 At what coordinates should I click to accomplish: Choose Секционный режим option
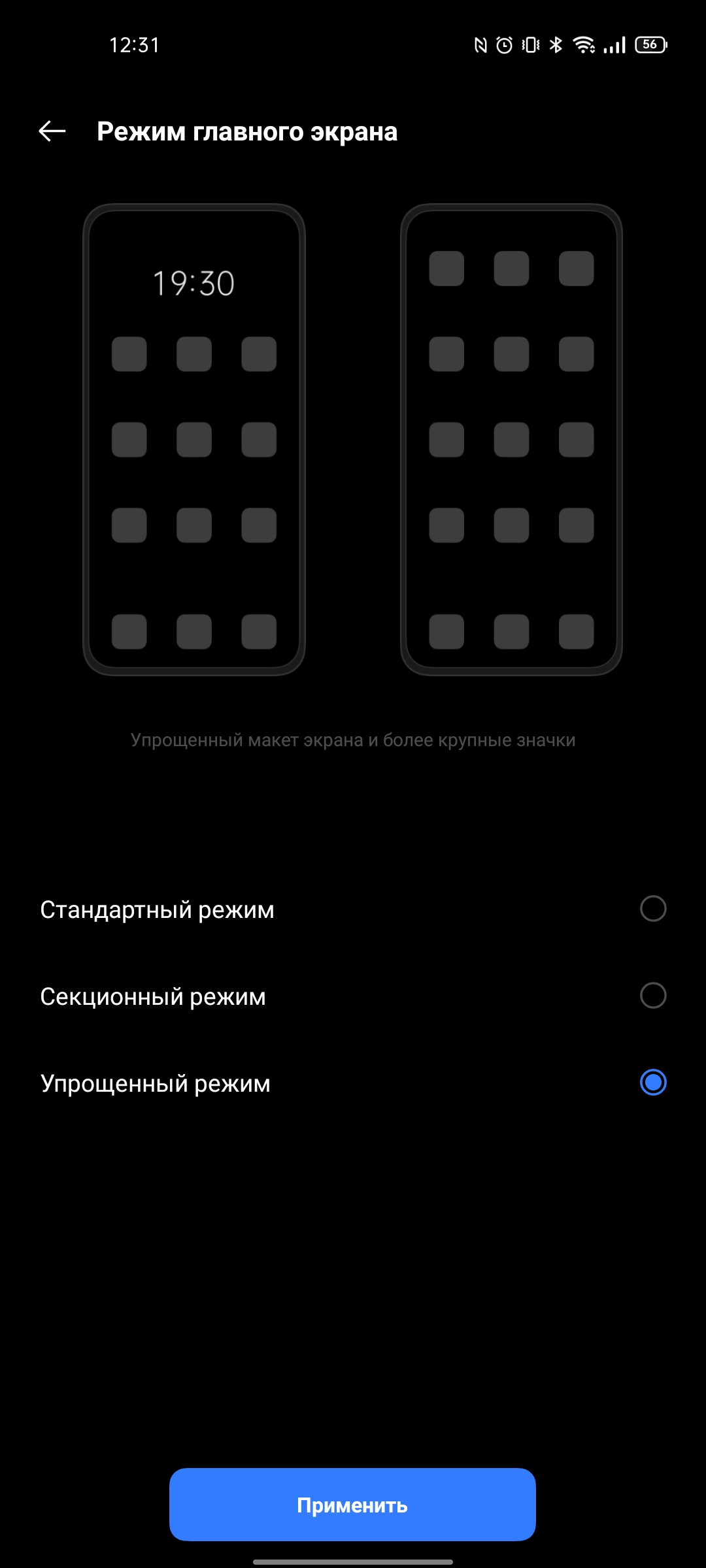[652, 996]
